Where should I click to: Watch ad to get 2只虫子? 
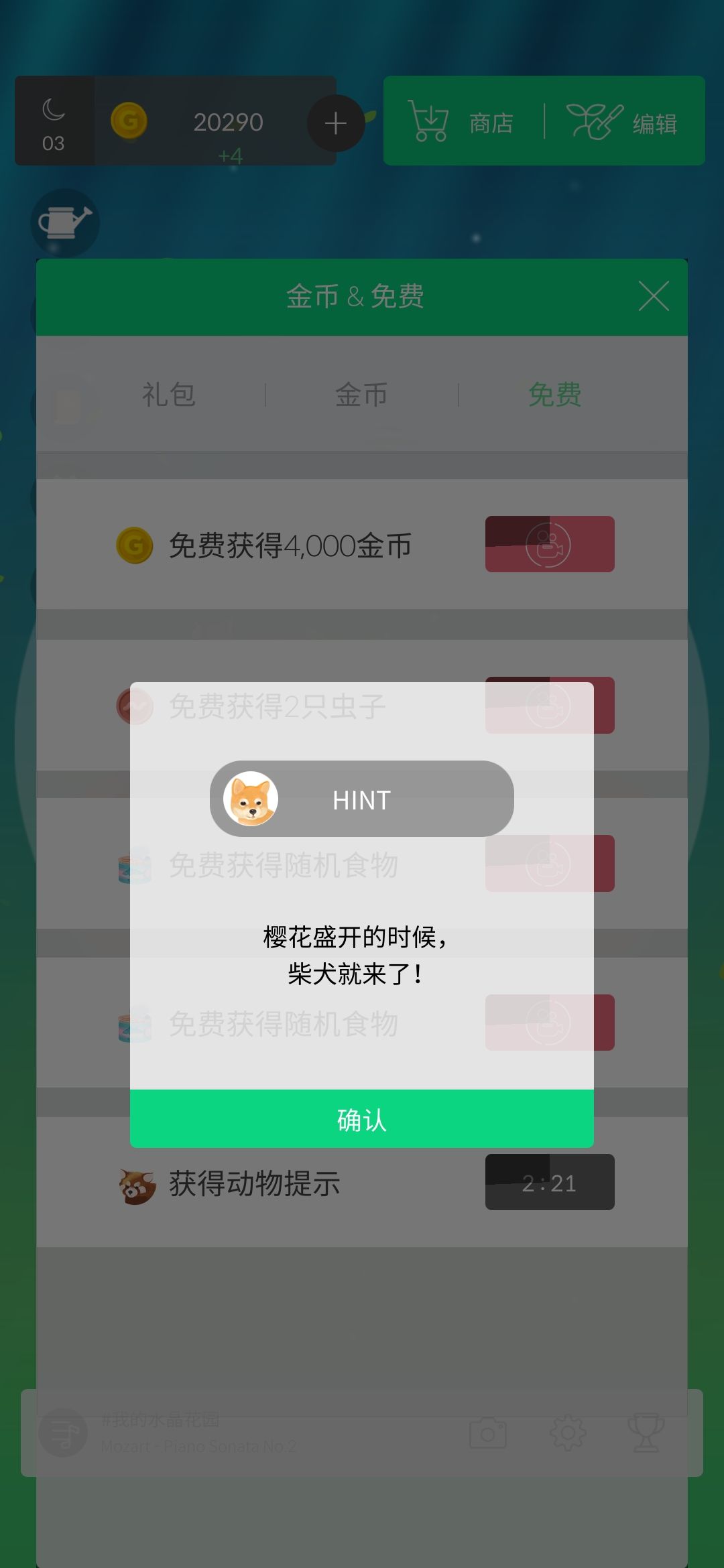(x=549, y=704)
